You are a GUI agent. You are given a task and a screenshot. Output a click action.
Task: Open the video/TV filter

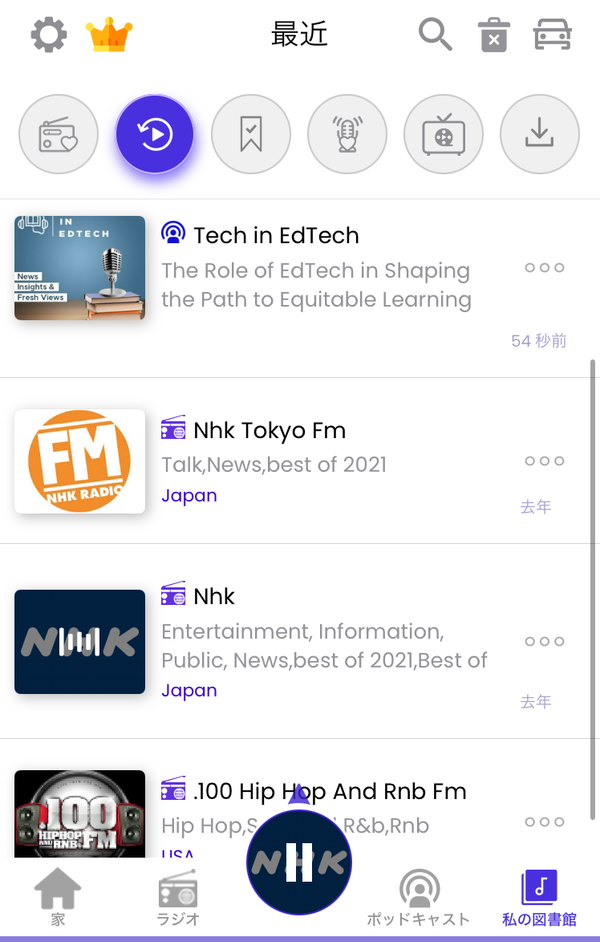tap(443, 134)
